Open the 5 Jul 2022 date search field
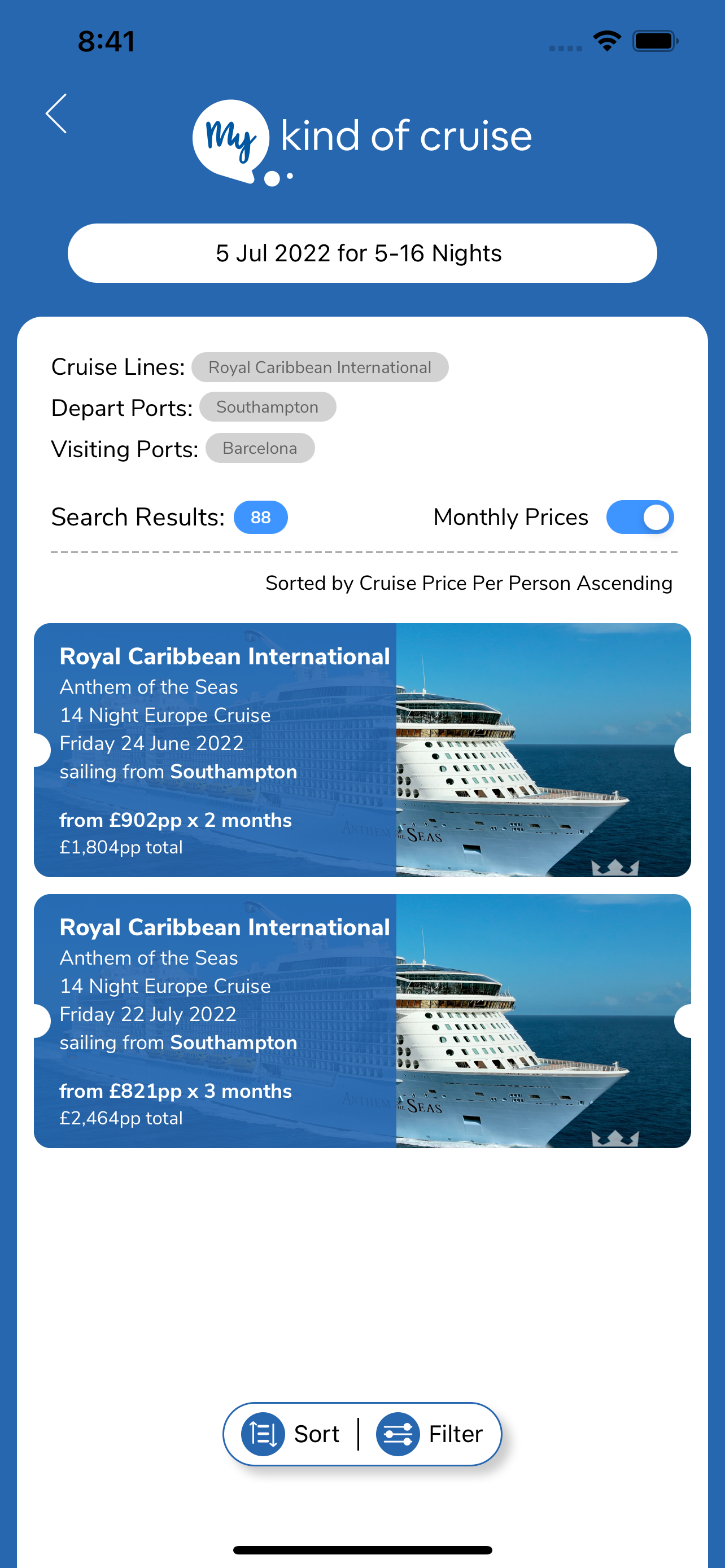725x1568 pixels. 362,253
